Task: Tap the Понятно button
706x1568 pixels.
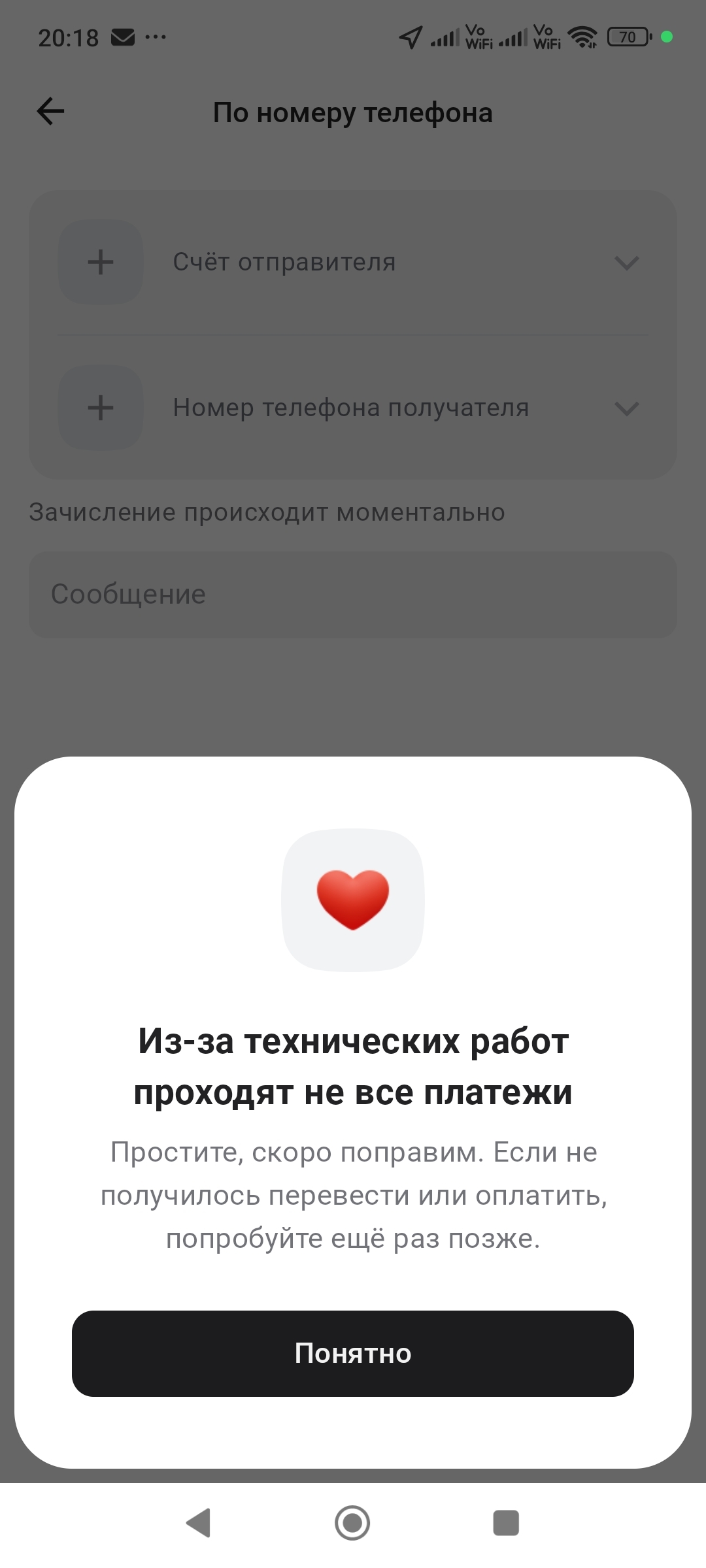Action: click(353, 1353)
